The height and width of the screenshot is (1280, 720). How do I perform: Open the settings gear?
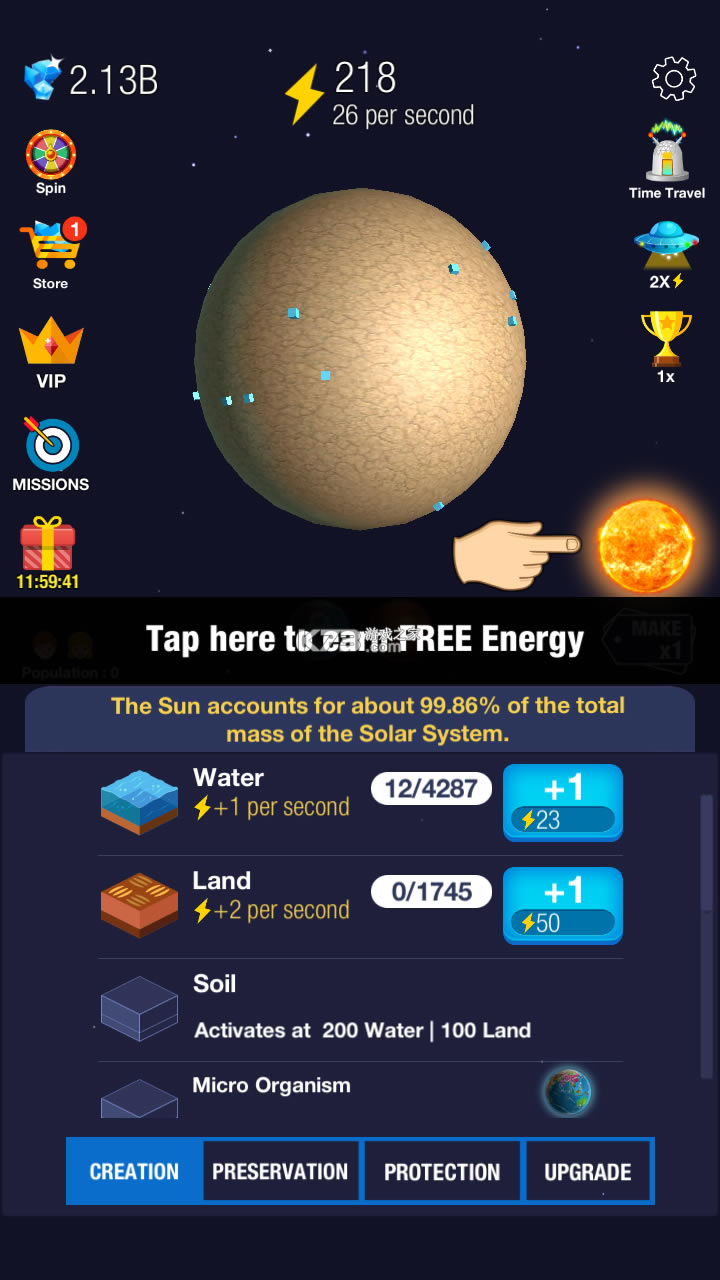click(x=673, y=79)
